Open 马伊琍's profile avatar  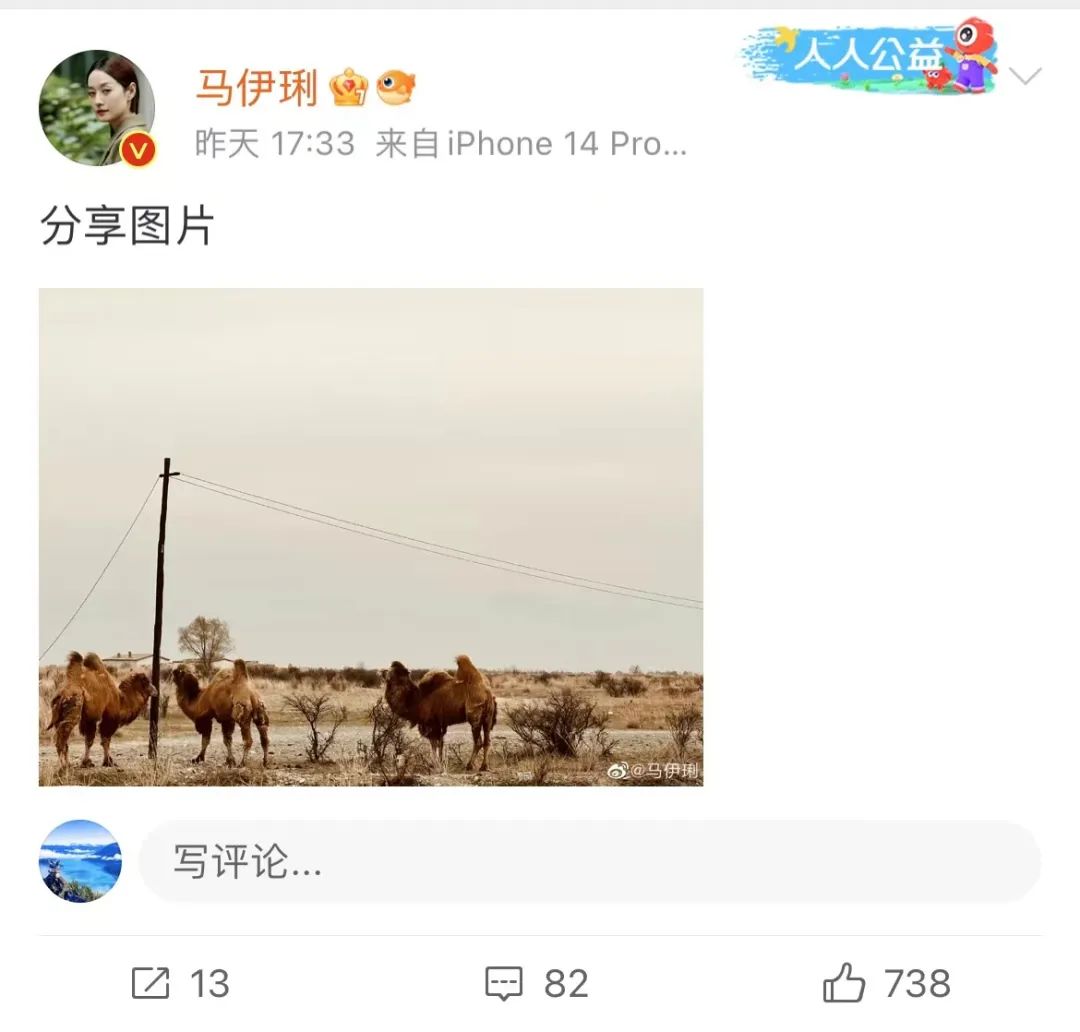click(x=97, y=107)
